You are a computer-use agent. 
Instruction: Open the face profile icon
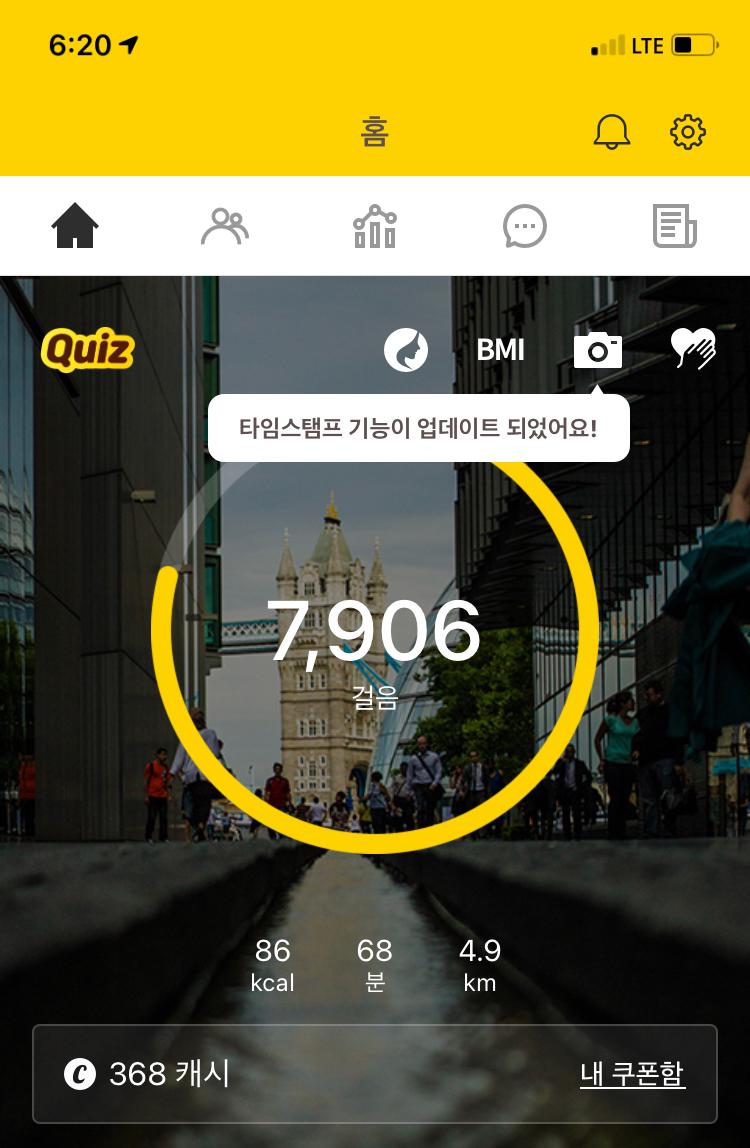[406, 350]
